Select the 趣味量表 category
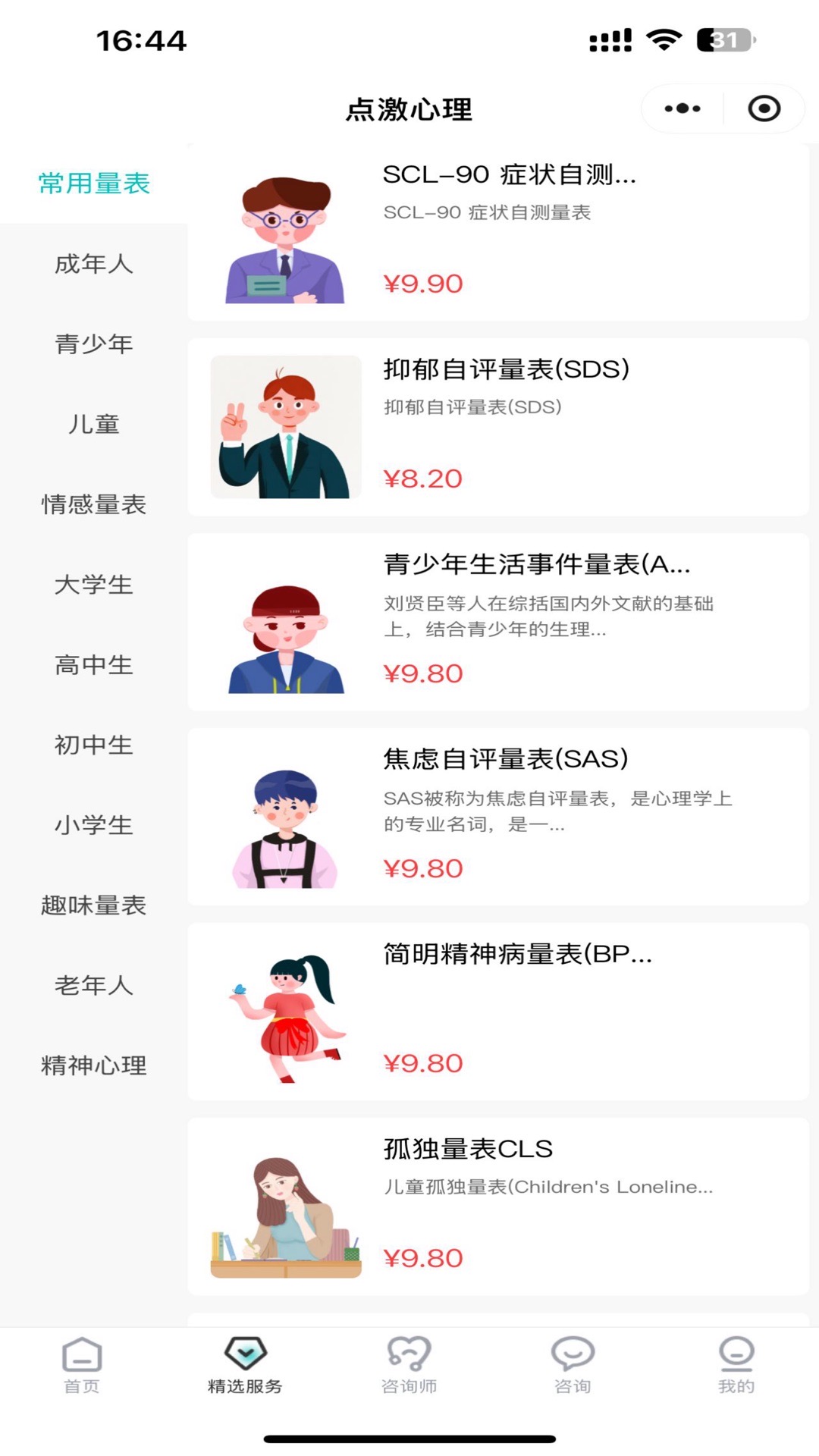 [x=93, y=905]
